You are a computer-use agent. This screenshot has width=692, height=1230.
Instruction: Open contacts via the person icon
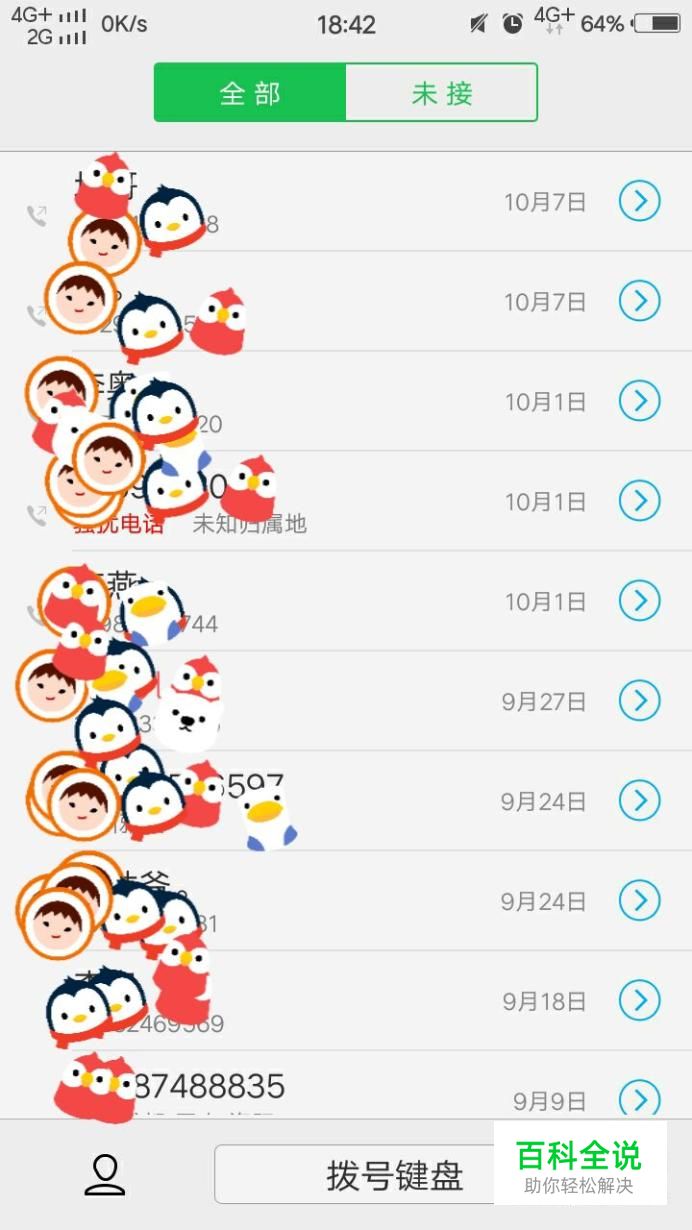tap(105, 1174)
